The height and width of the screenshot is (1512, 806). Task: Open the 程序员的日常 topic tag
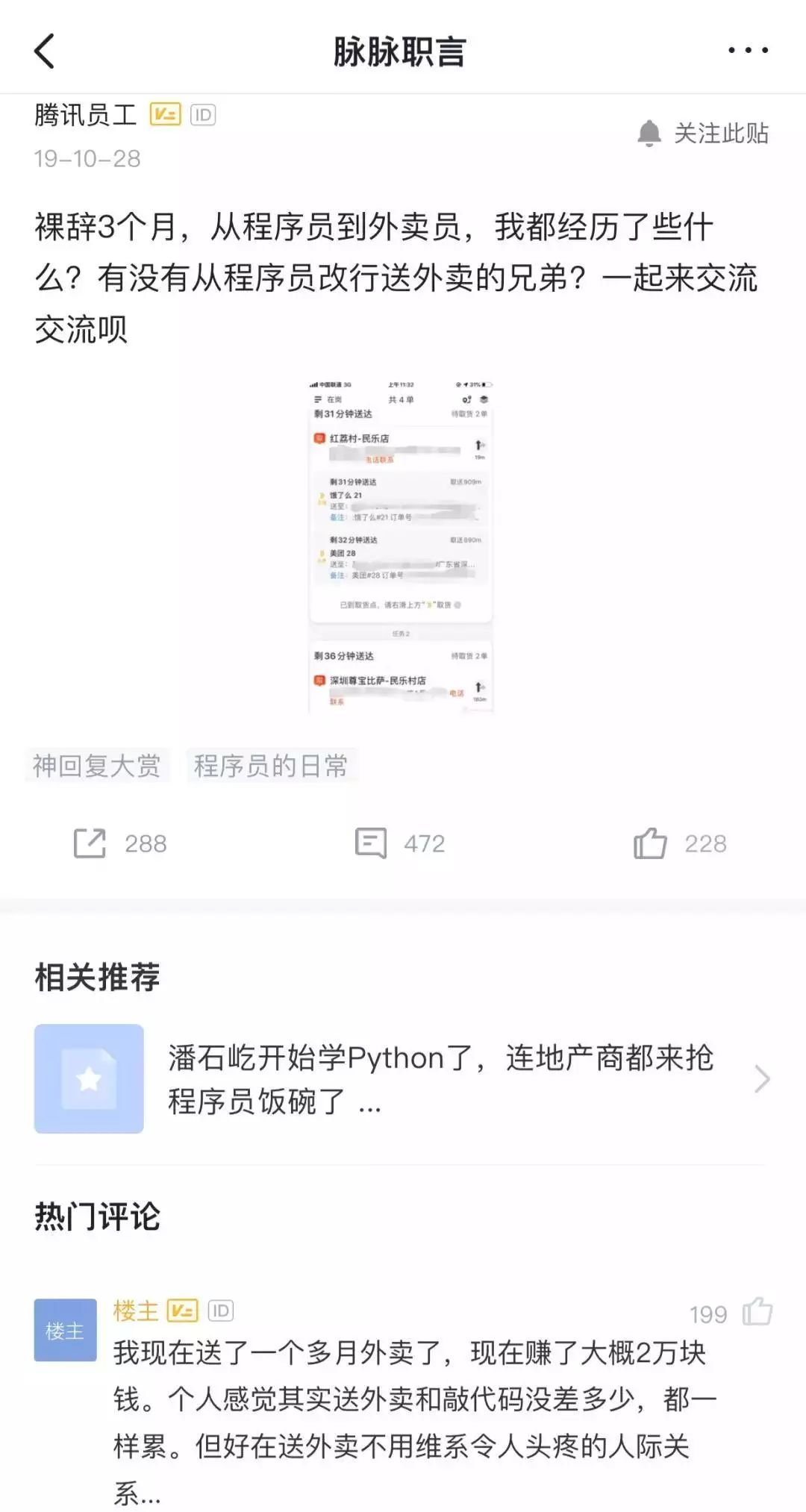(271, 766)
